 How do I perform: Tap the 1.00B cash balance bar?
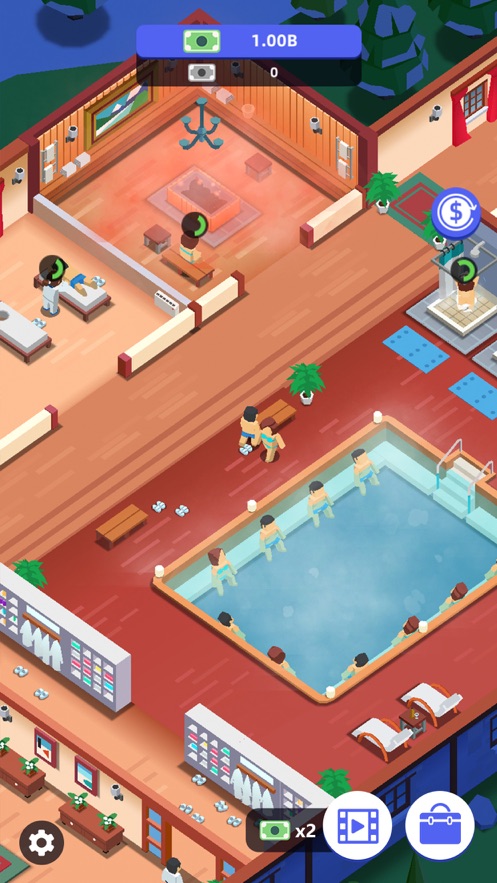tap(249, 41)
